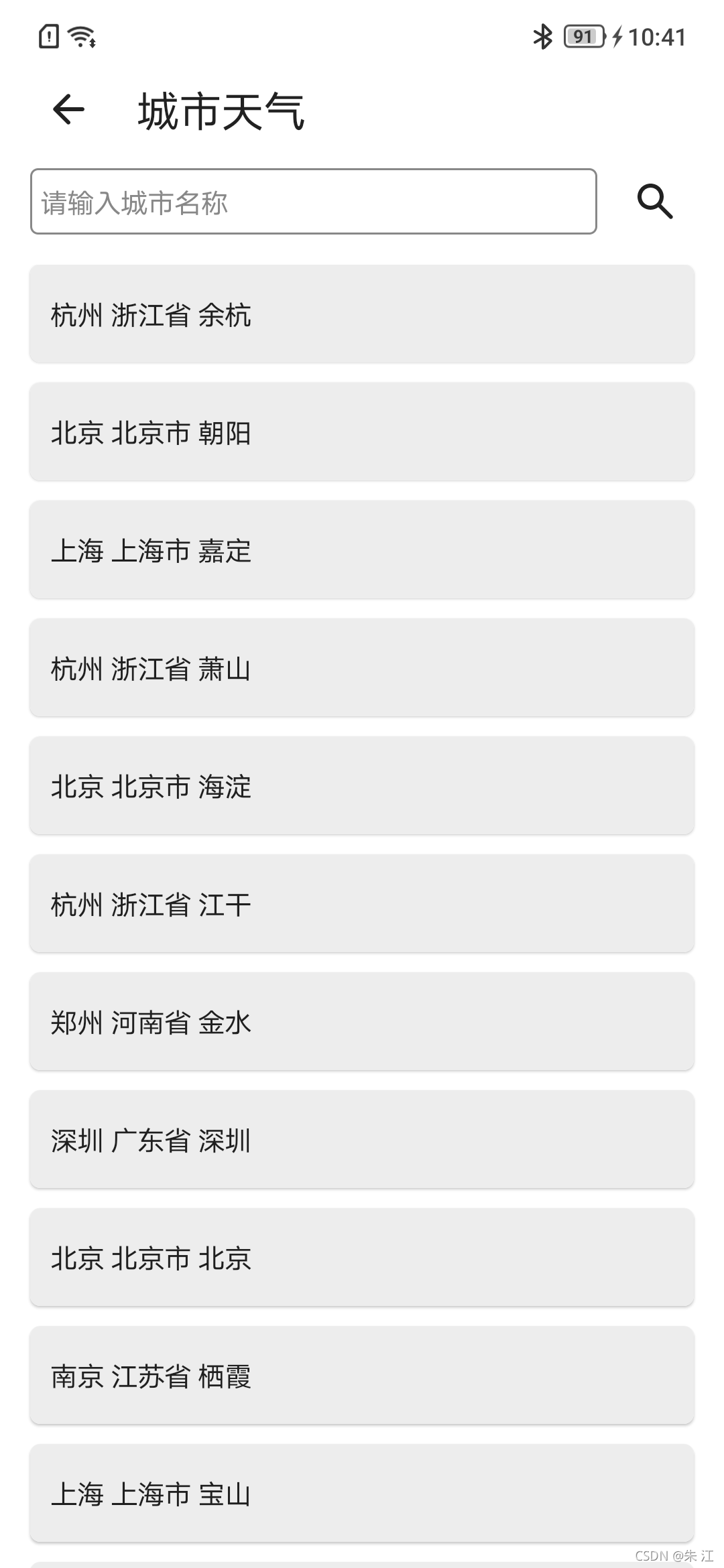Viewport: 724px width, 1568px height.
Task: Open weather for 北京 北京市 北京
Action: tap(362, 1258)
